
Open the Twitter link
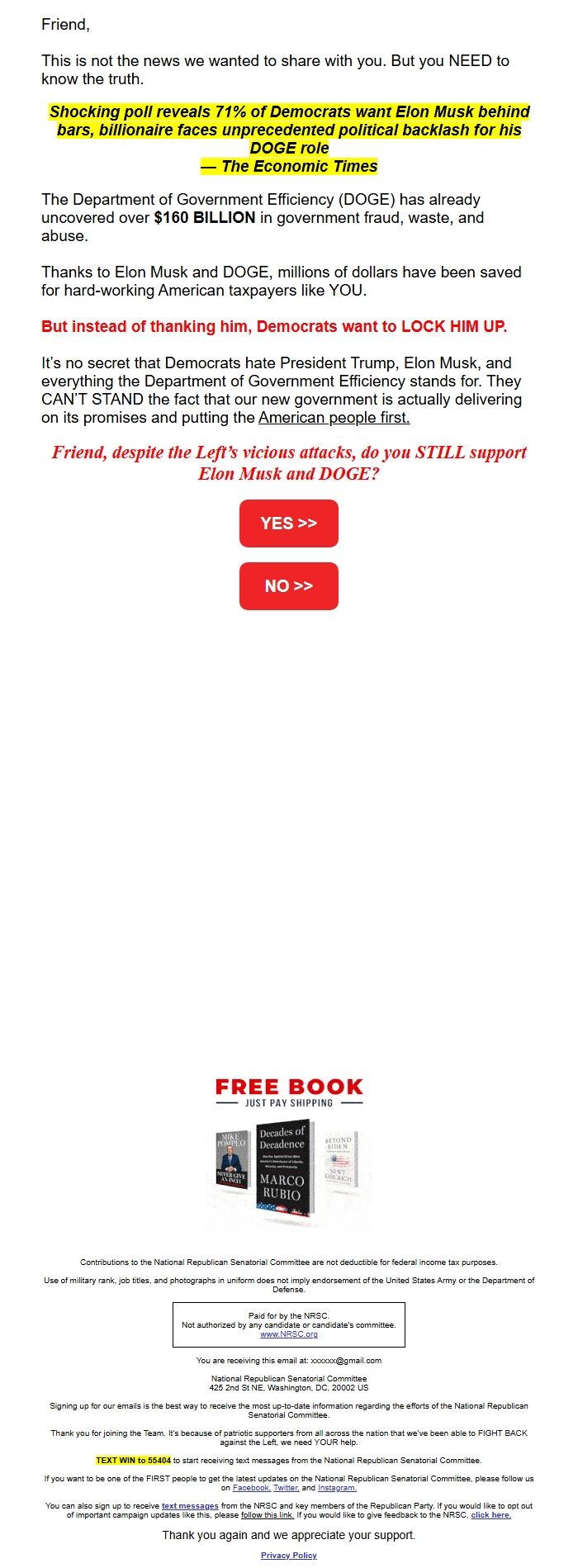(x=286, y=1487)
